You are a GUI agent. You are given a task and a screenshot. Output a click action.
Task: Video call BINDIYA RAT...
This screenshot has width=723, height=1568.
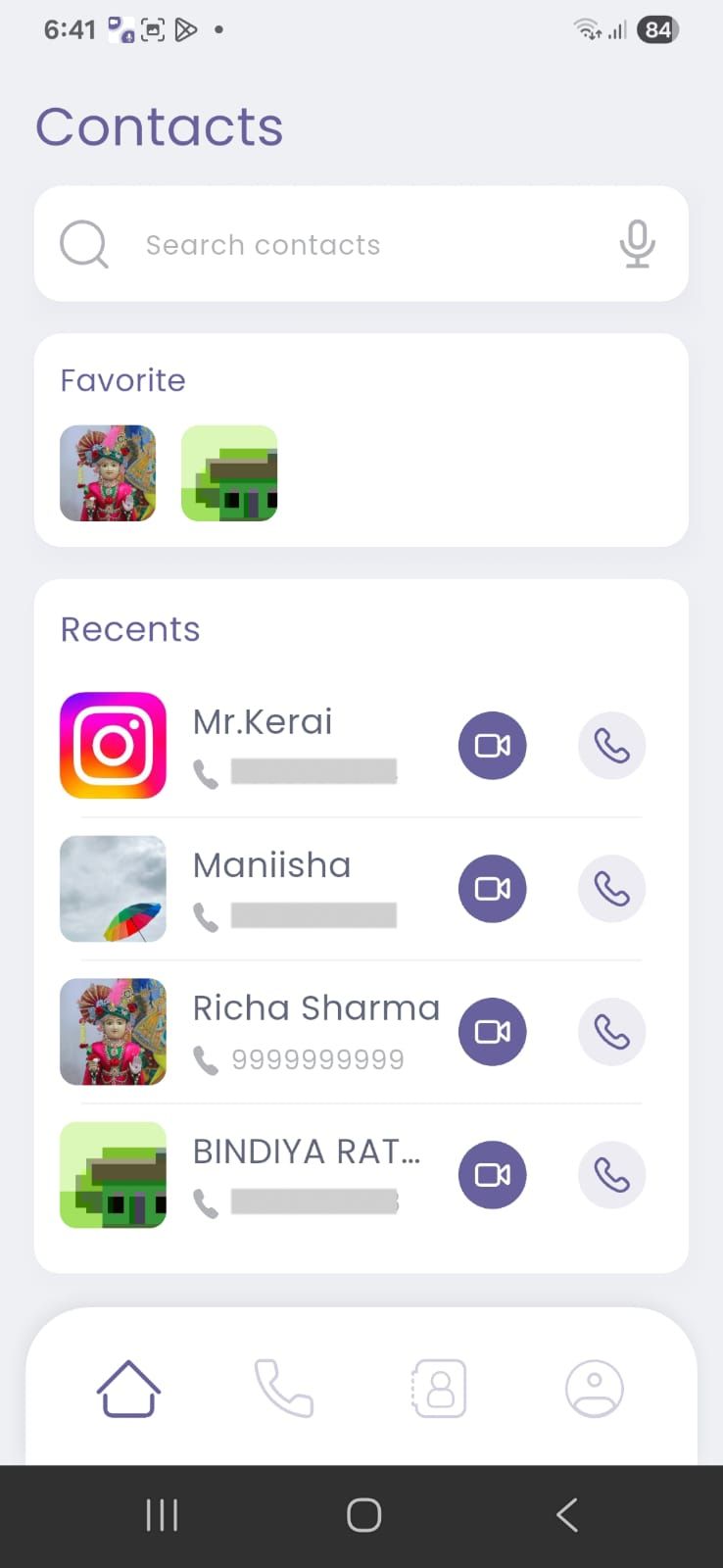(492, 1175)
